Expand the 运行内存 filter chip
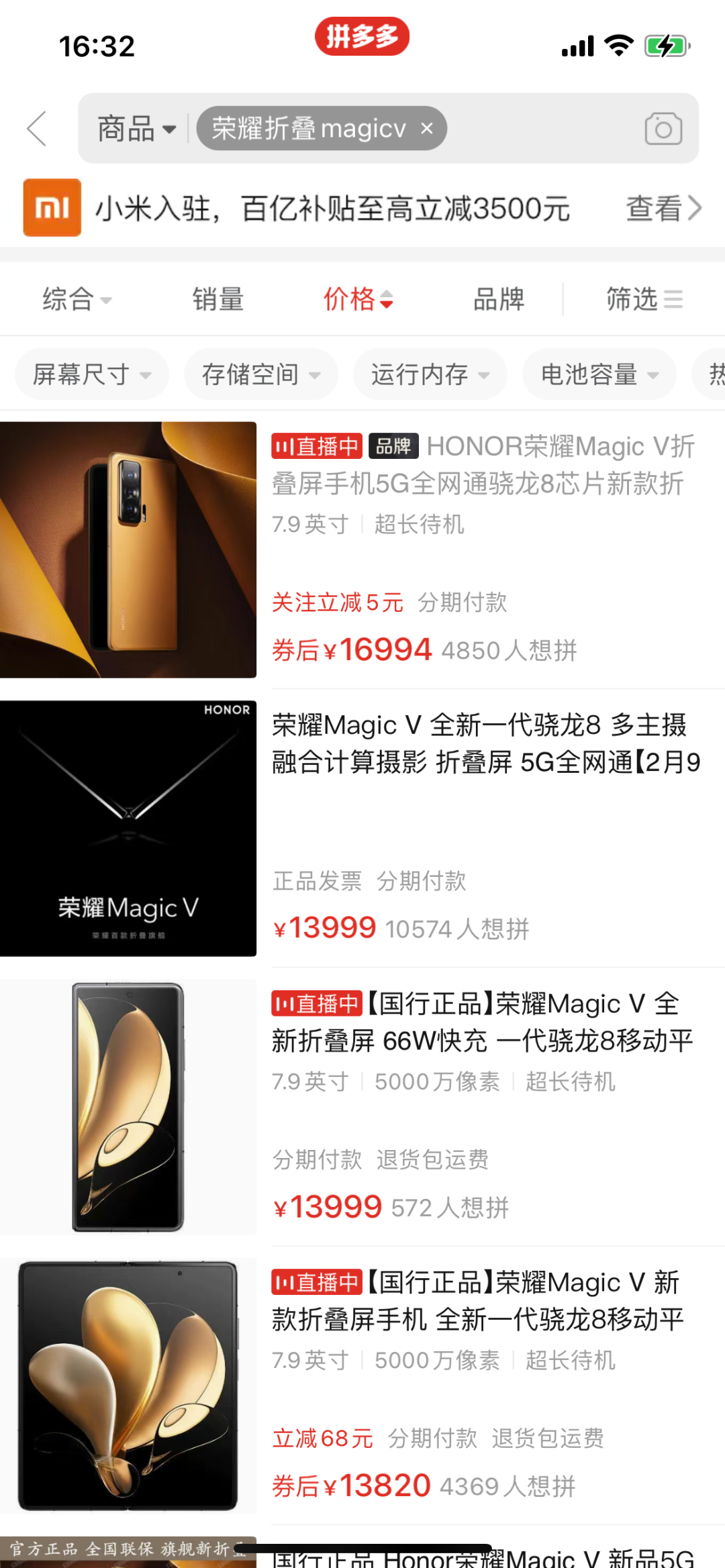The height and width of the screenshot is (1568, 725). coord(430,374)
